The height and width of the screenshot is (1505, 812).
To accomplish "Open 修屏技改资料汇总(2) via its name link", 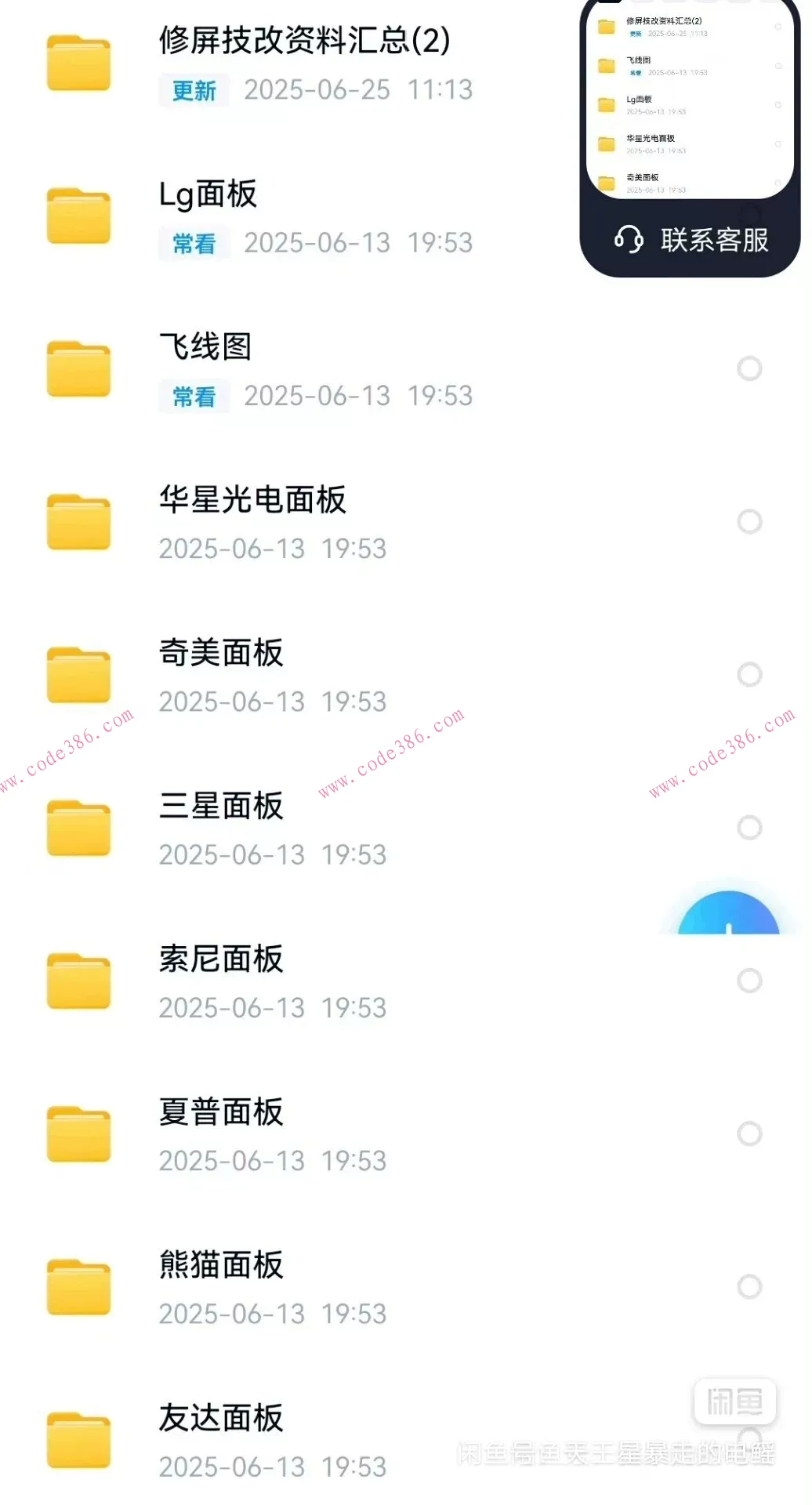I will point(306,43).
